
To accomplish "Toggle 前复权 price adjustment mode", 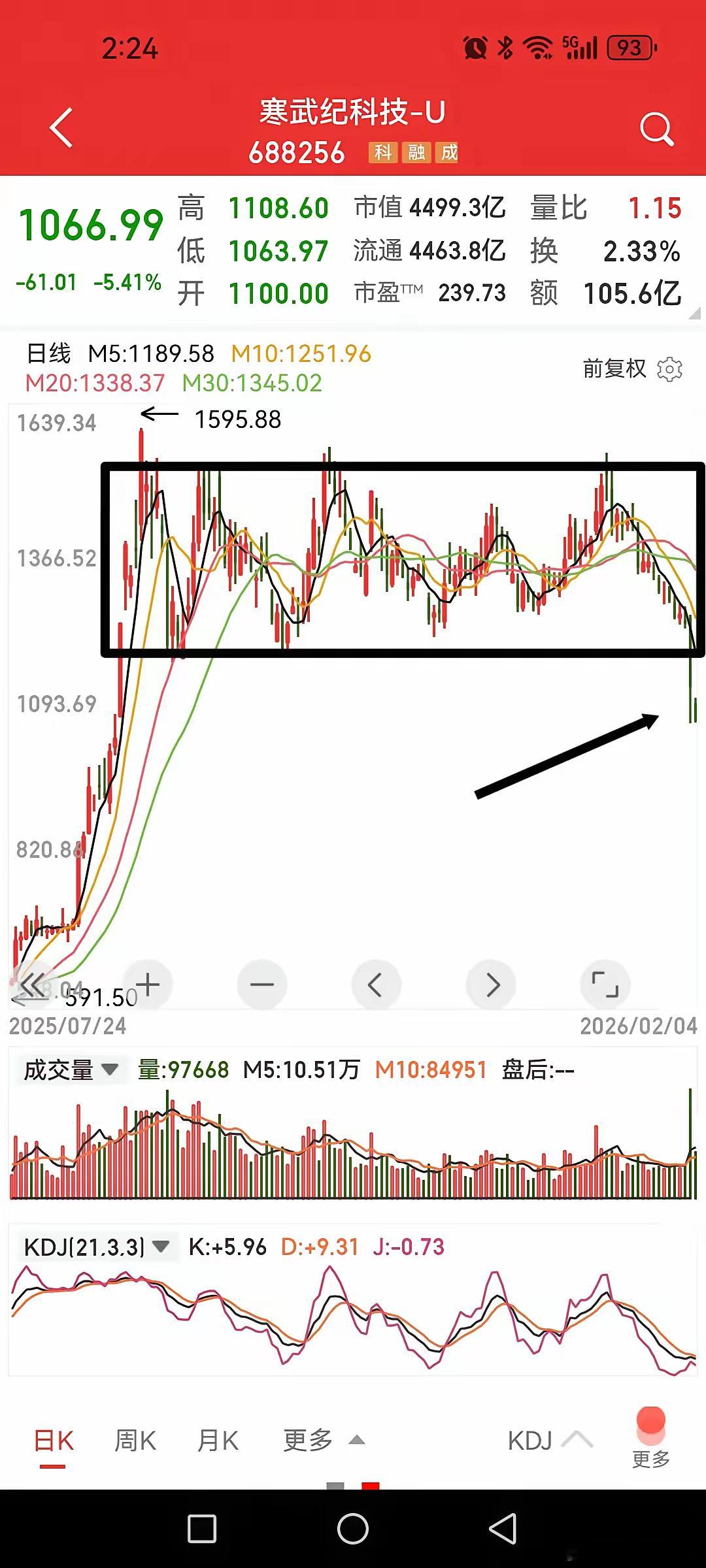I will 613,368.
